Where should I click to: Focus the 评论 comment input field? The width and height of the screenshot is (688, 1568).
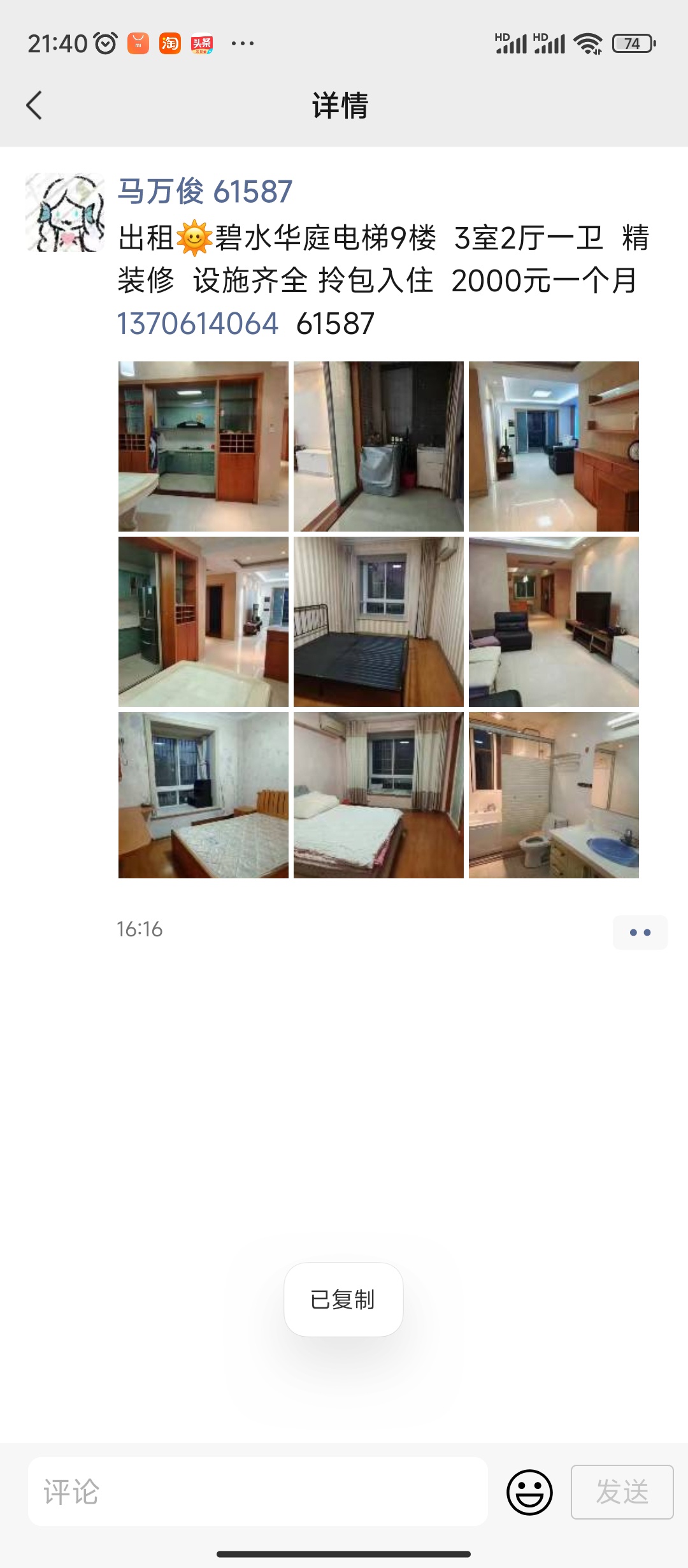coord(258,1492)
